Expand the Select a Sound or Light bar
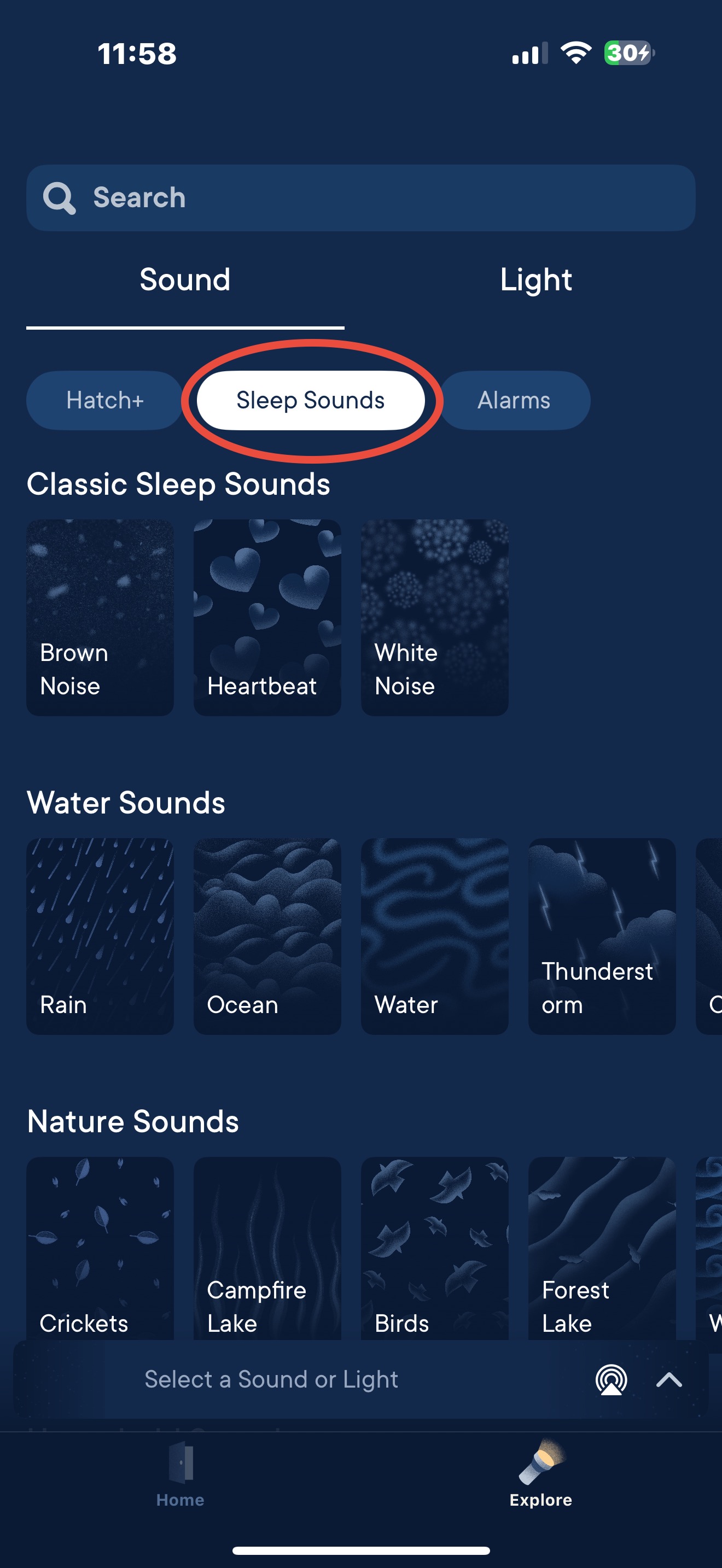 [668, 1380]
